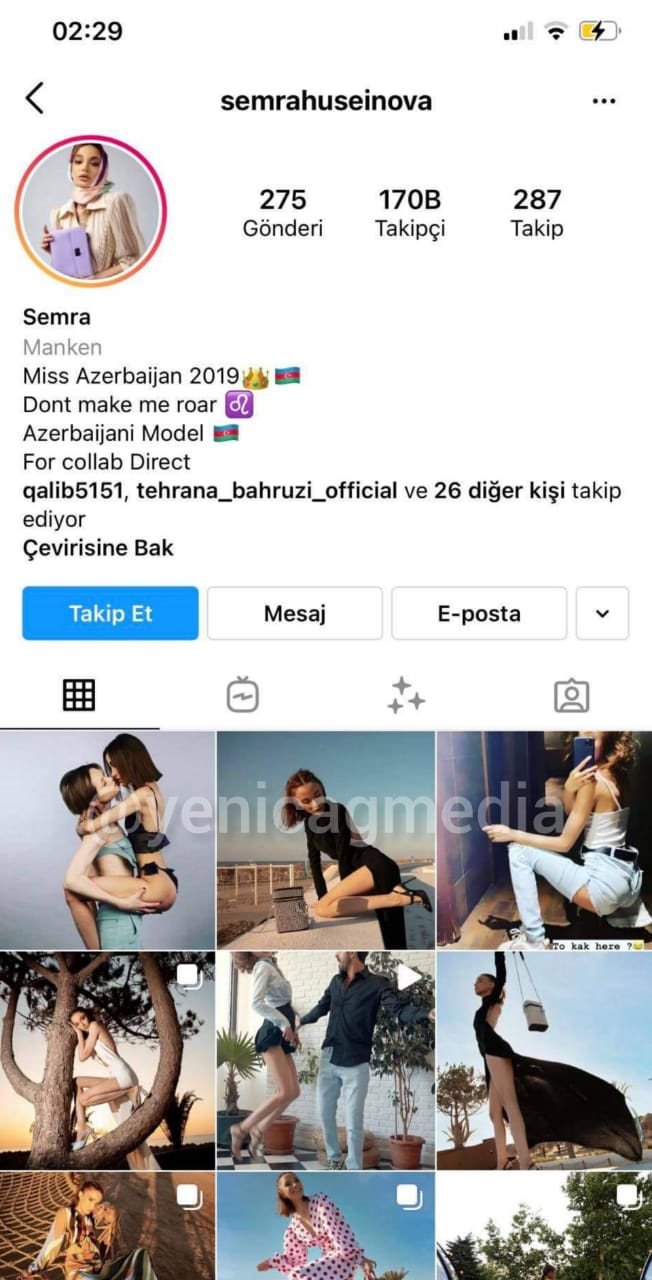Tap the Mesaj button
This screenshot has width=652, height=1280.
pyautogui.click(x=295, y=613)
